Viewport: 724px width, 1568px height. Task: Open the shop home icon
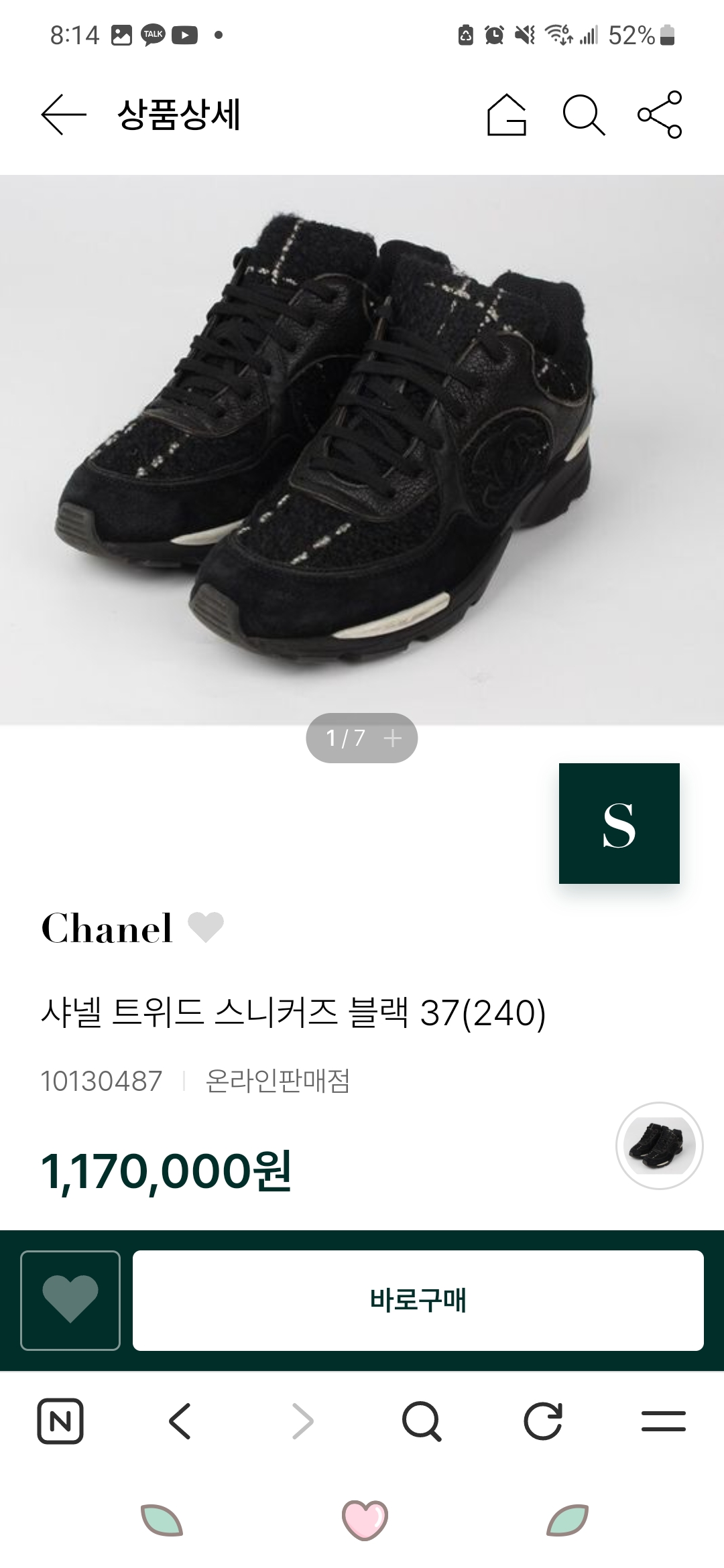pyautogui.click(x=507, y=115)
